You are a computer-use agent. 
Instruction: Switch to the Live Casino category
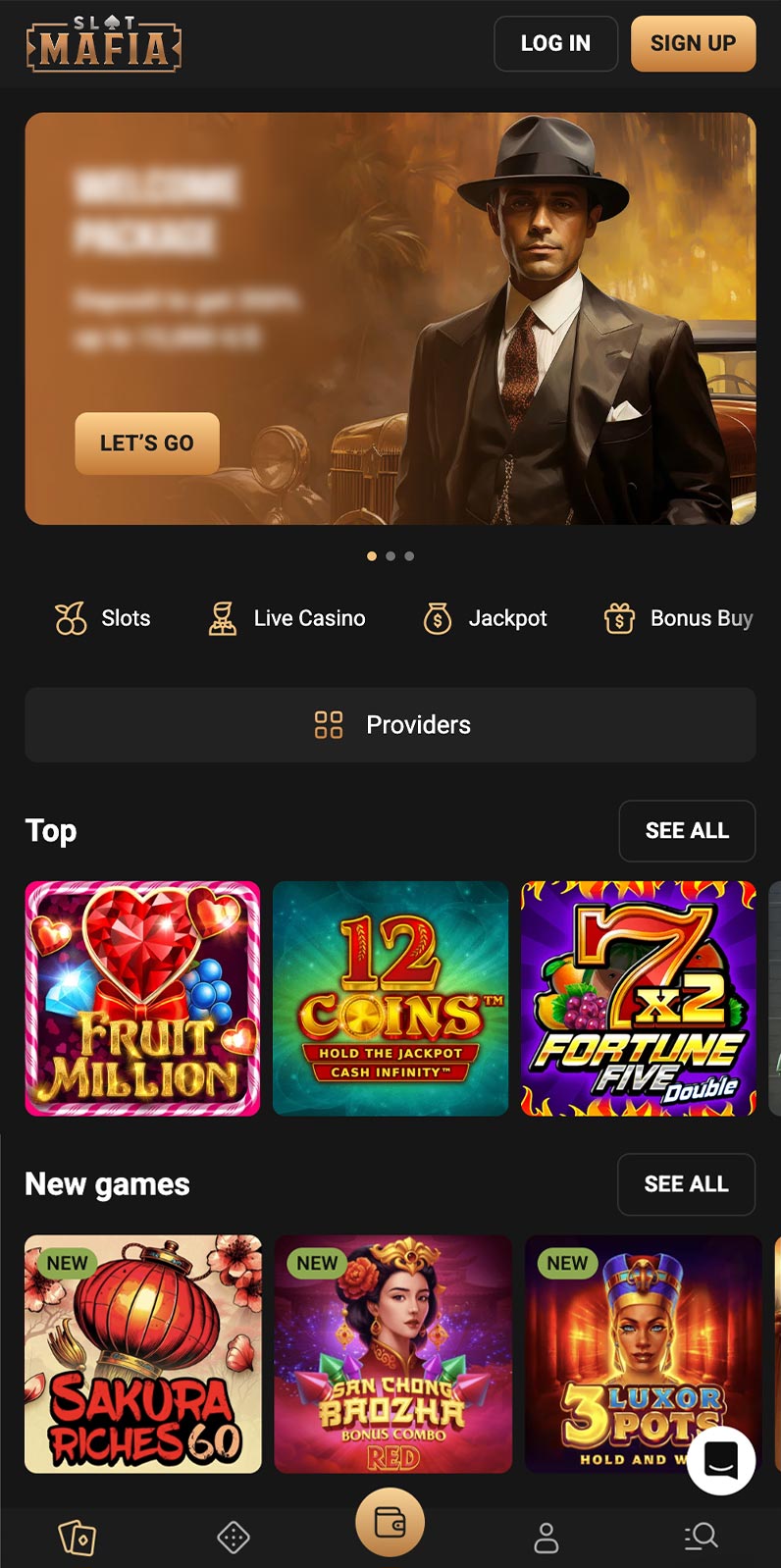pos(286,618)
